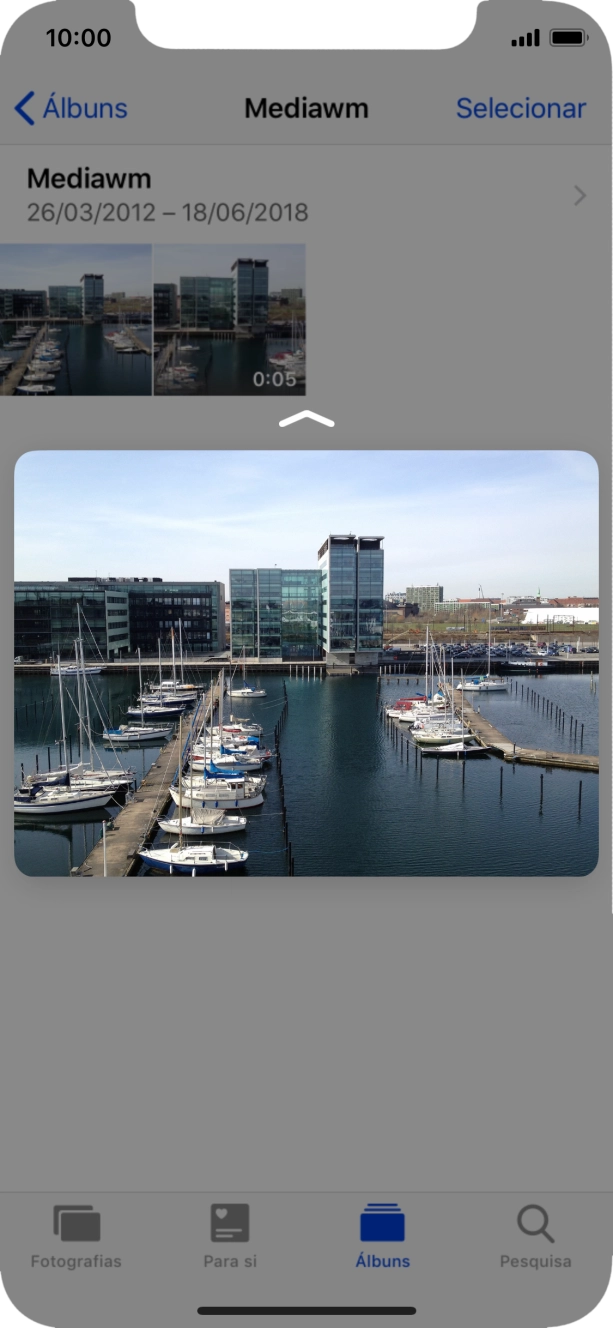Tap the Selecionar button
613x1328 pixels.
[x=520, y=108]
